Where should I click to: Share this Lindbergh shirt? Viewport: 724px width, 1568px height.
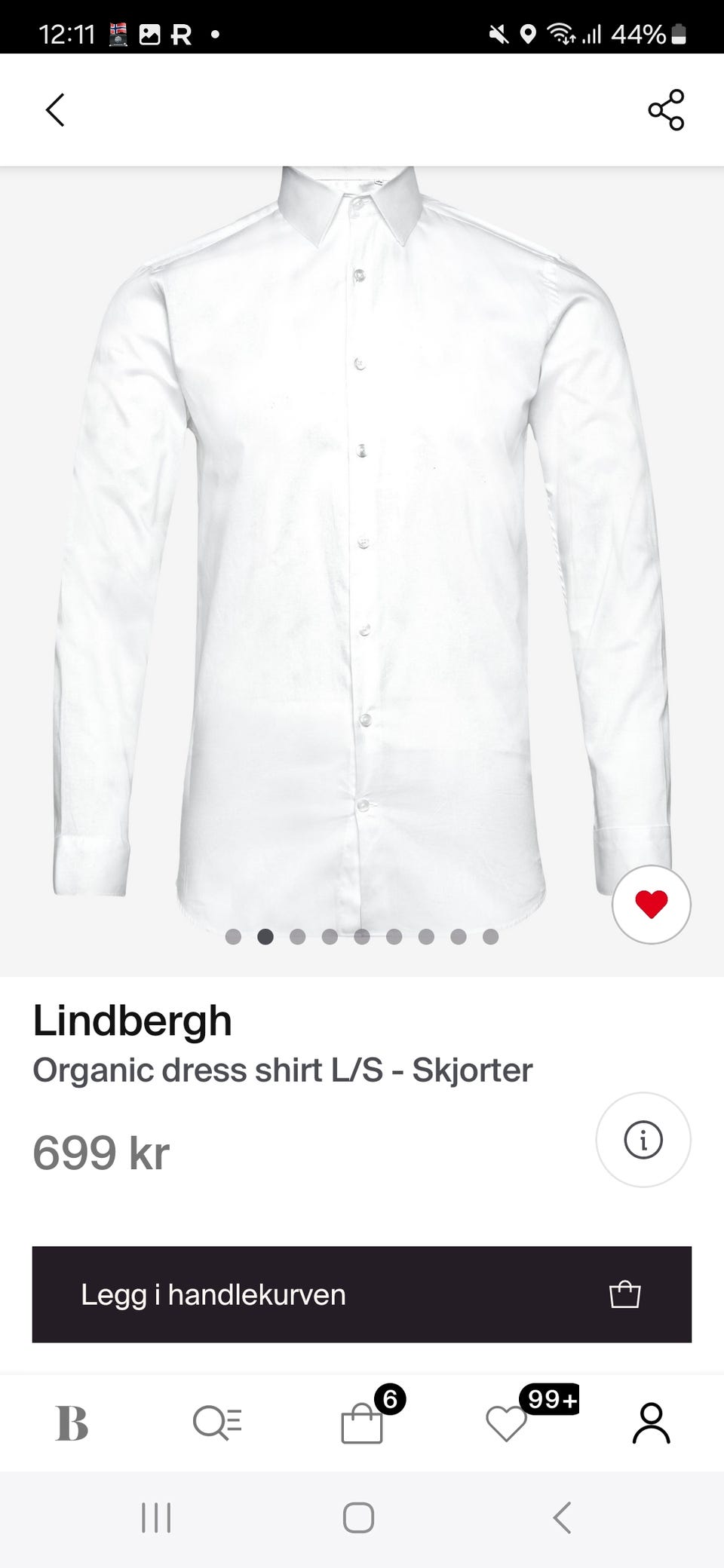pyautogui.click(x=666, y=110)
